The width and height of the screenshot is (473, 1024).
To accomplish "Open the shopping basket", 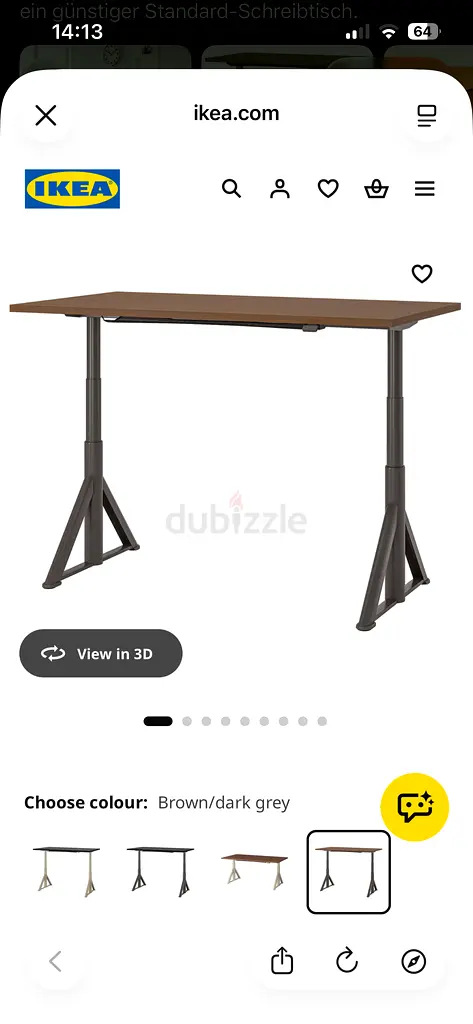I will pyautogui.click(x=376, y=189).
